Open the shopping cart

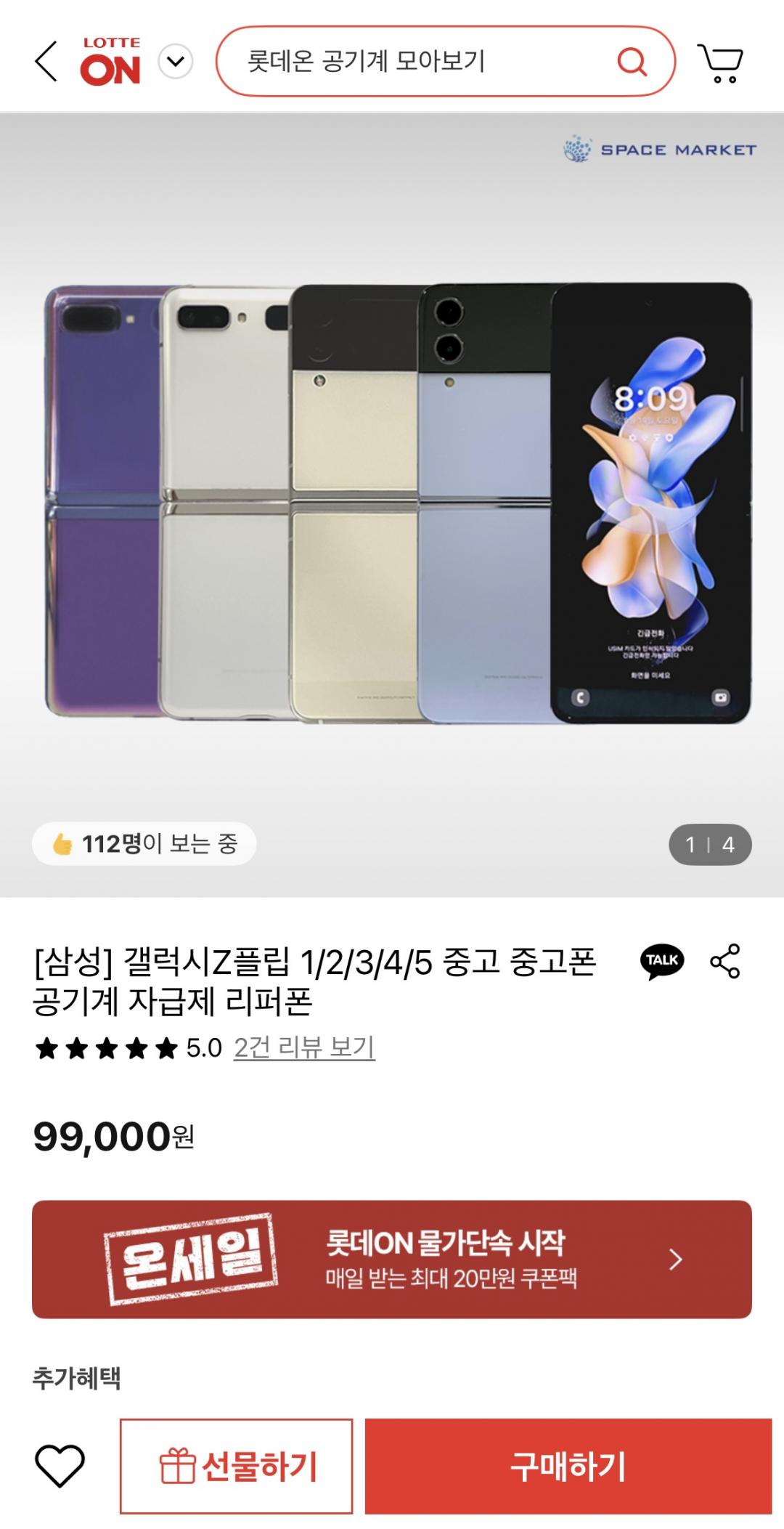point(720,63)
